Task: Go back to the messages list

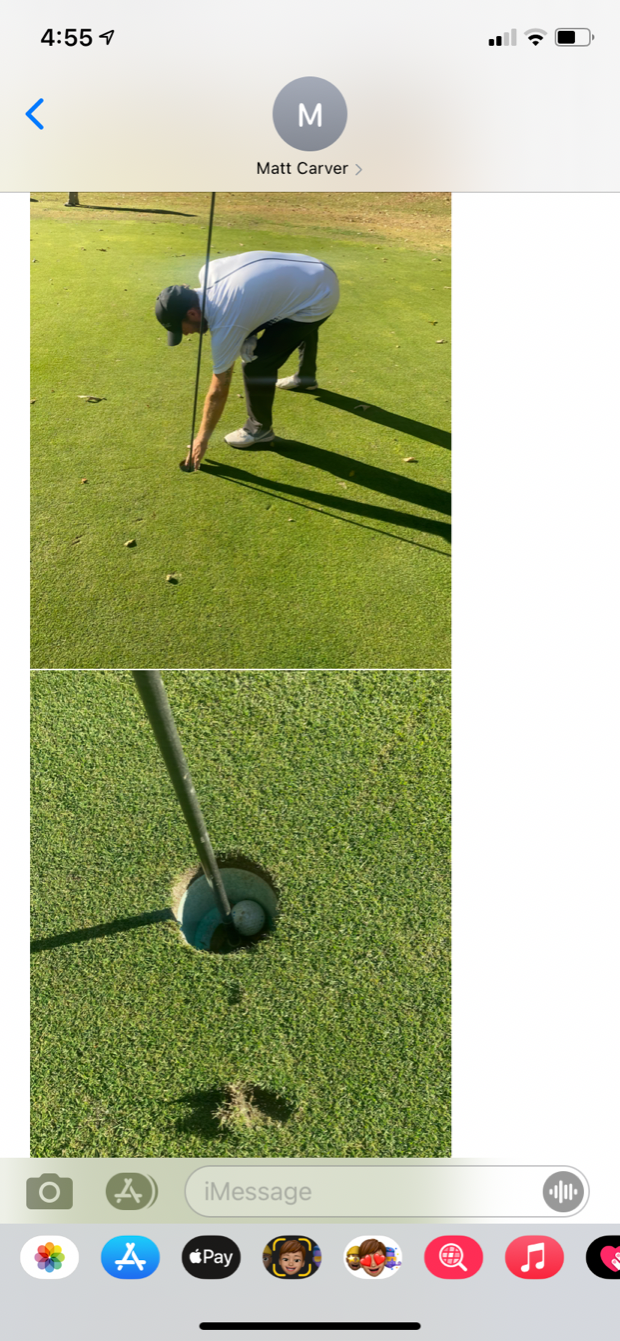Action: [x=35, y=114]
